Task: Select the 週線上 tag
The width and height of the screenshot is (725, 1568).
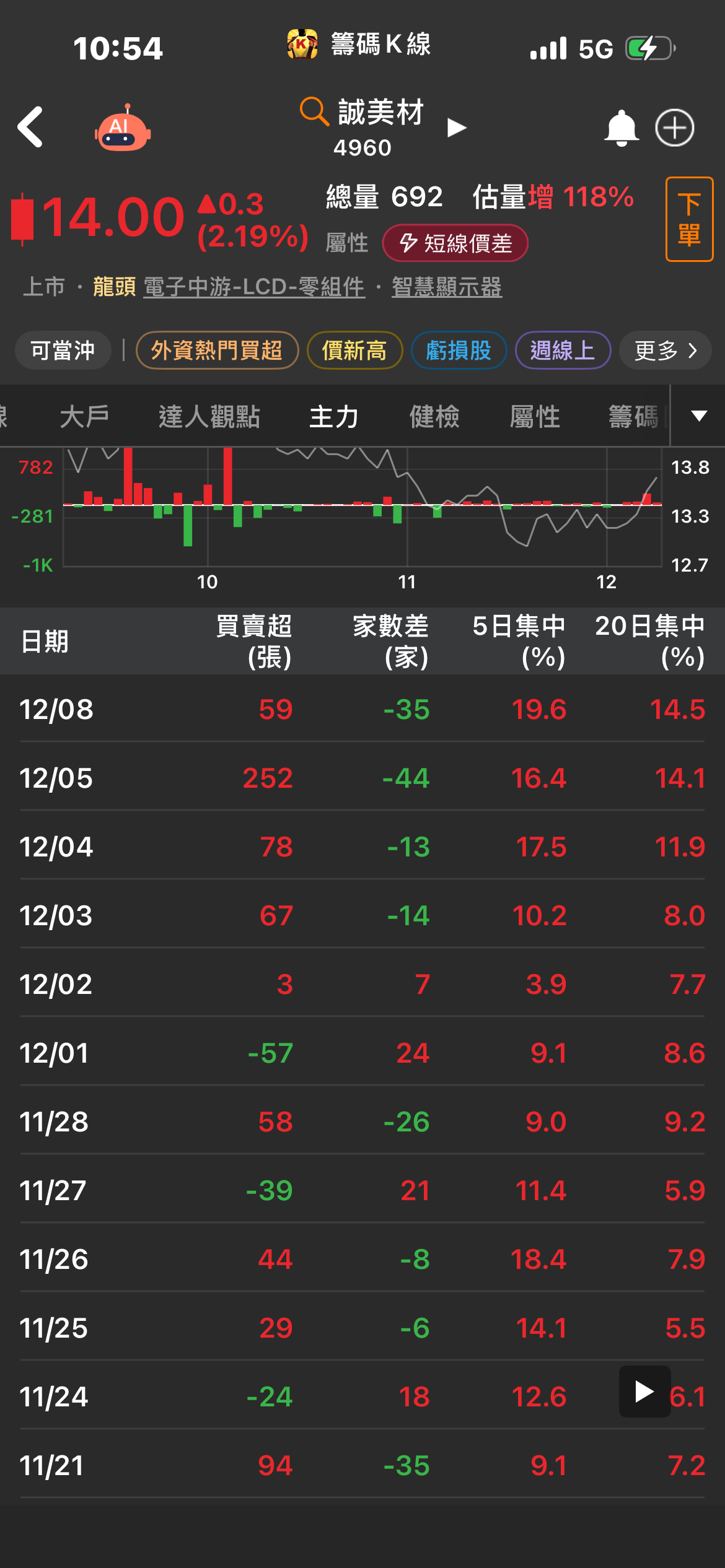Action: (563, 351)
